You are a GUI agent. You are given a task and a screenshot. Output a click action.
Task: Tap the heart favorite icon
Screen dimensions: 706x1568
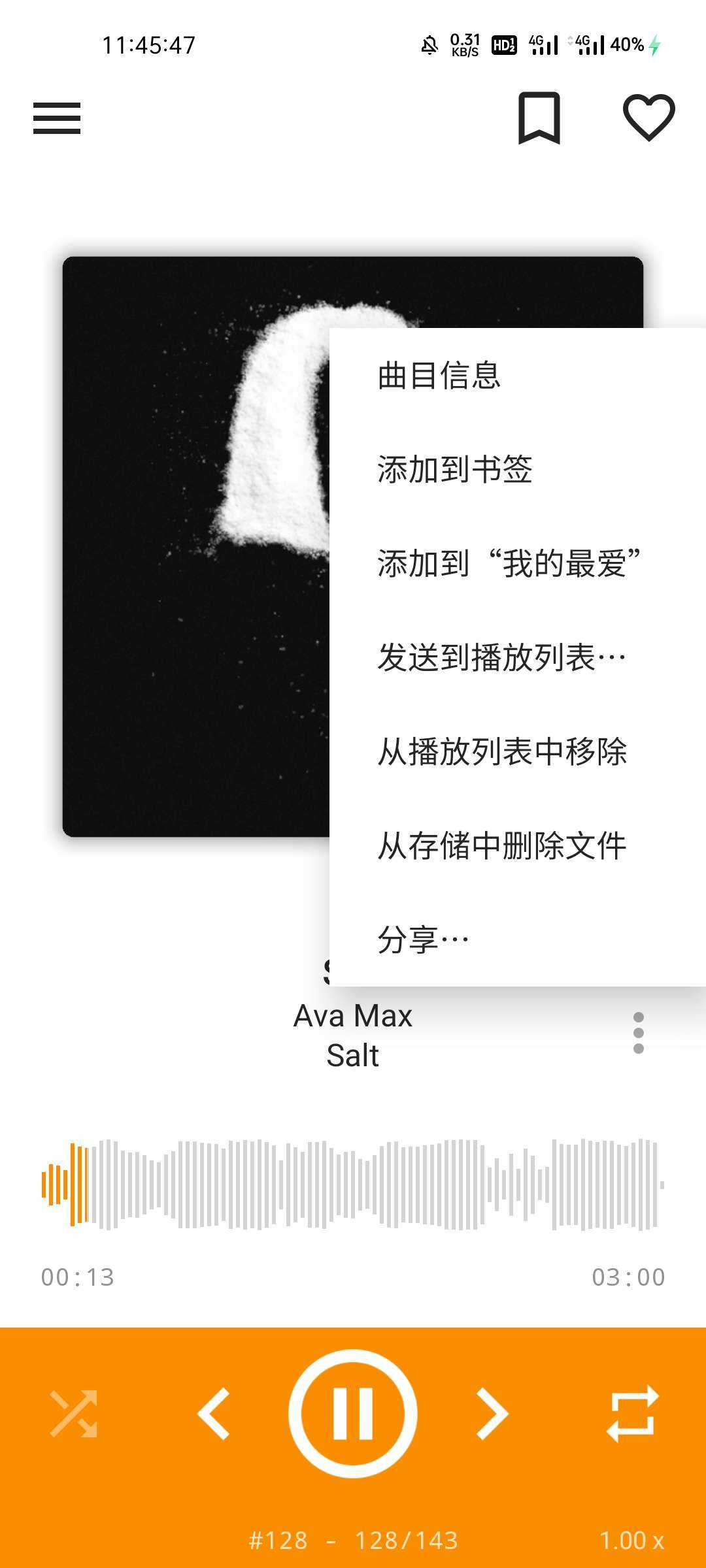(x=648, y=118)
